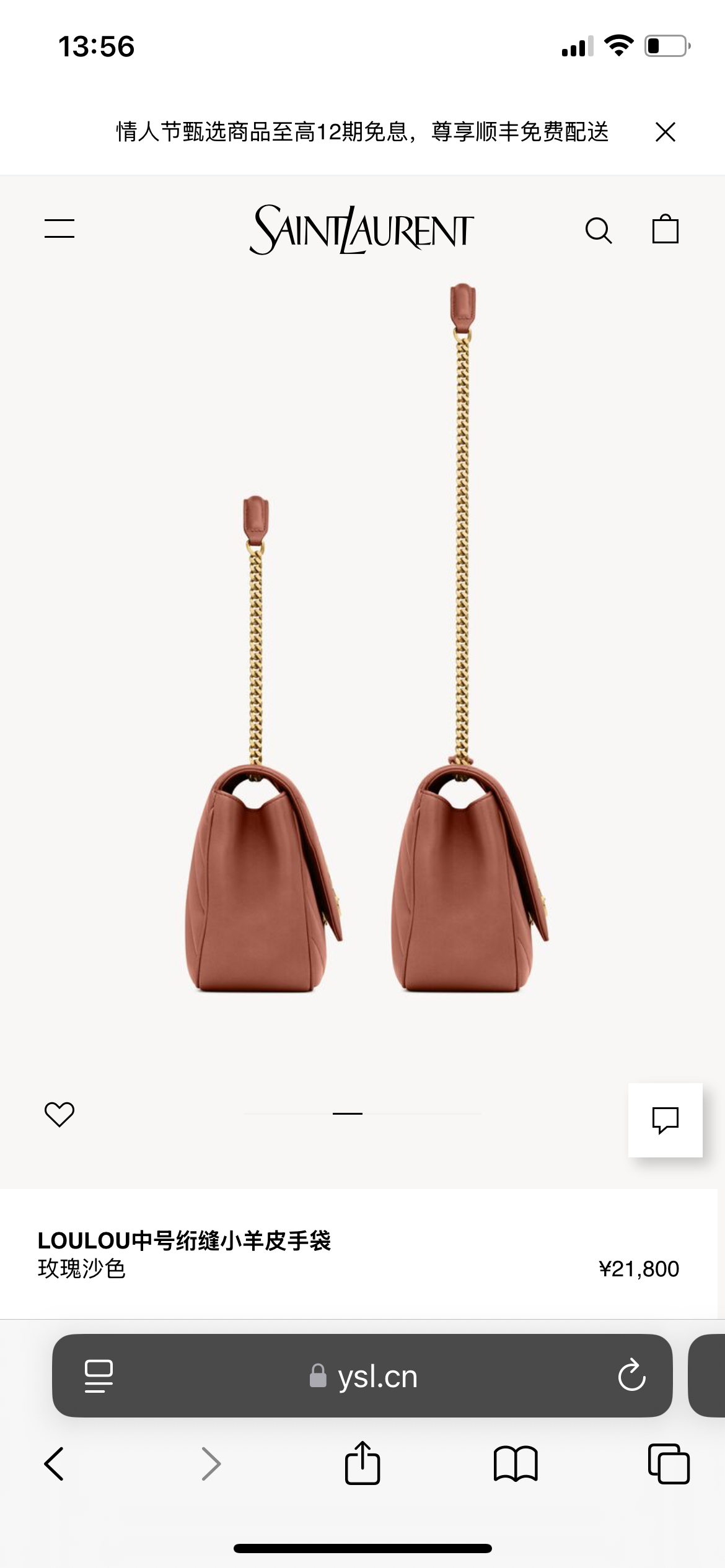
Task: Open the shopping bag
Action: [665, 229]
